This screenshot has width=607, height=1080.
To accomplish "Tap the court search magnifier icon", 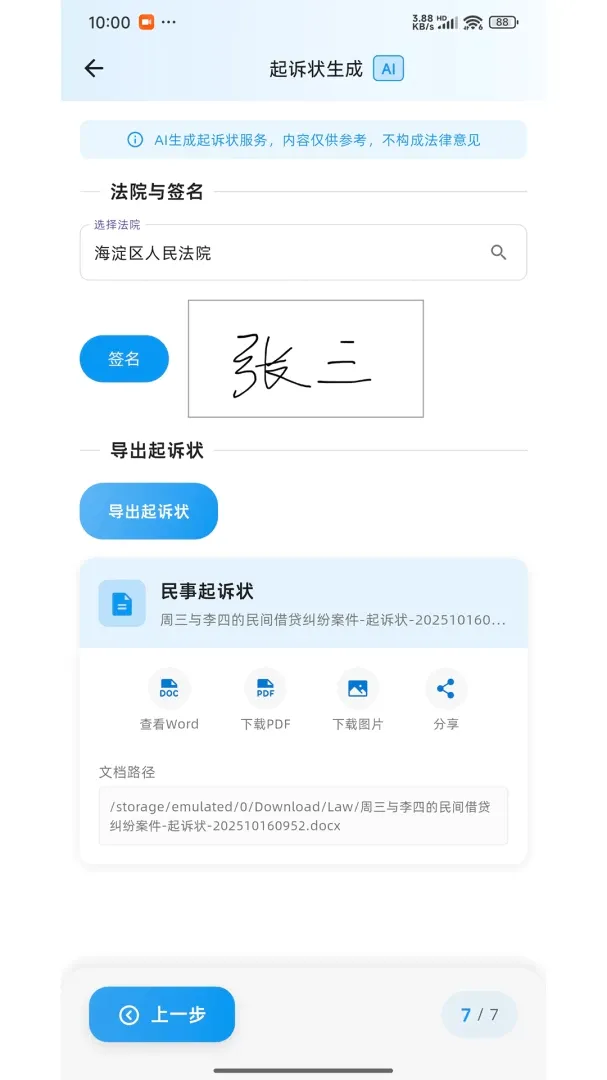I will coord(498,252).
